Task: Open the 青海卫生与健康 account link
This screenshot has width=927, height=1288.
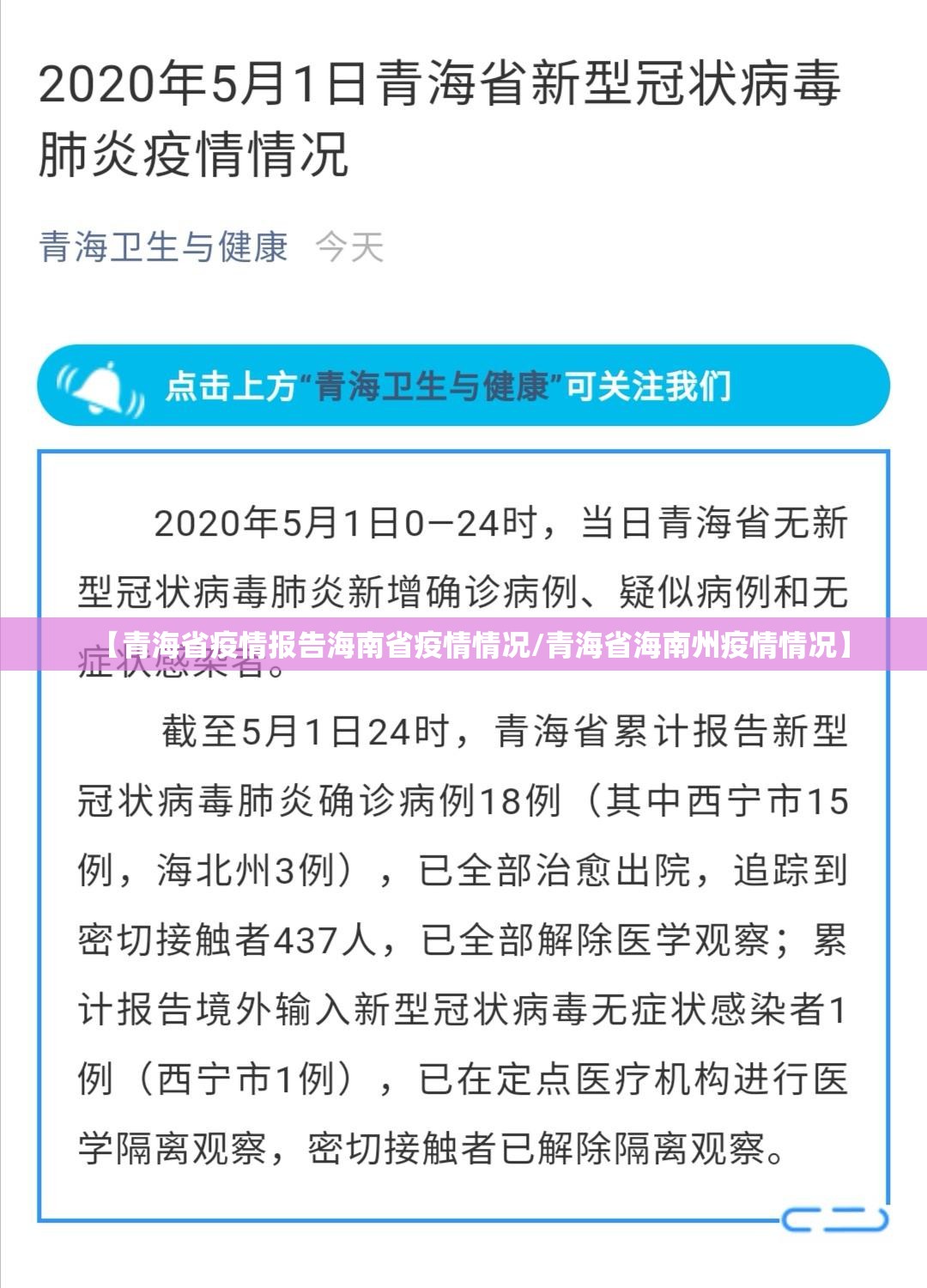Action: pos(163,247)
